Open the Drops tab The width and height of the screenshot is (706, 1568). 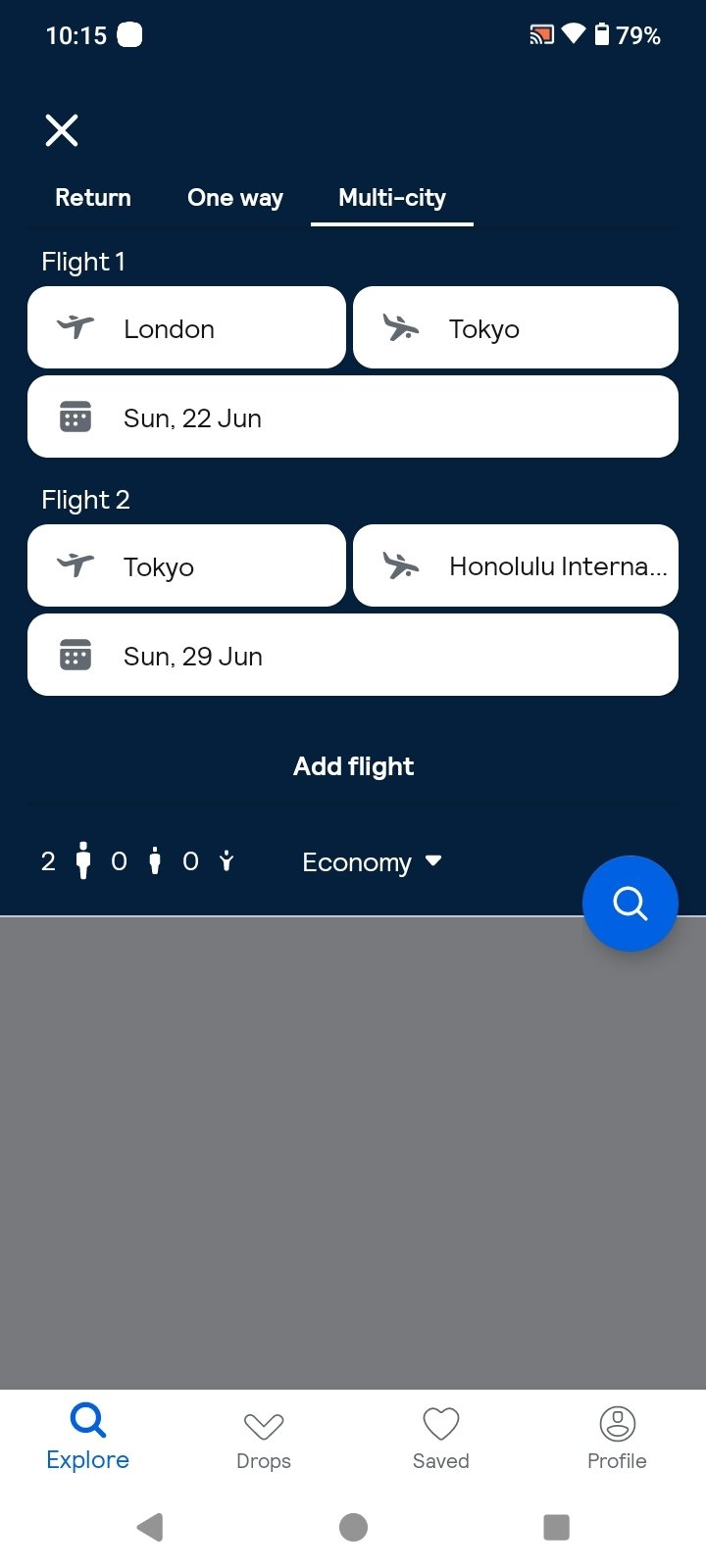coord(264,1440)
